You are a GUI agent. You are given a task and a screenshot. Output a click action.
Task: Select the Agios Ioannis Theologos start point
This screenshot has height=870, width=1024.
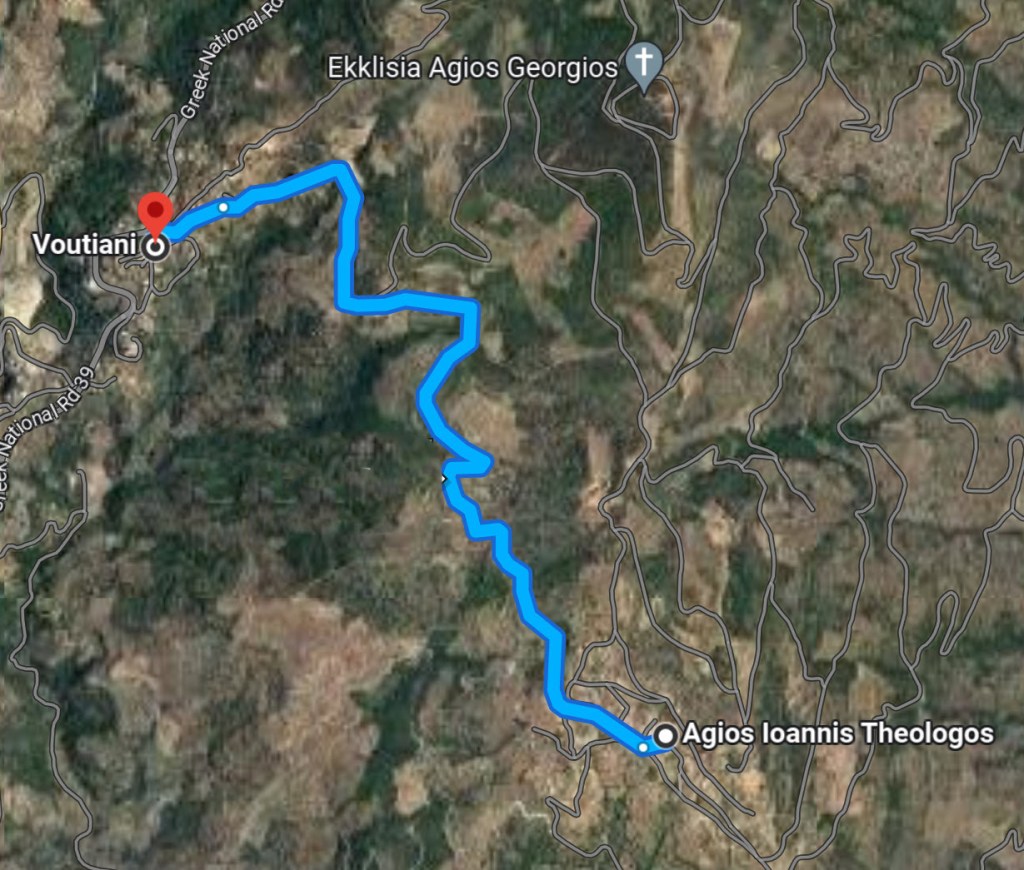tap(665, 736)
